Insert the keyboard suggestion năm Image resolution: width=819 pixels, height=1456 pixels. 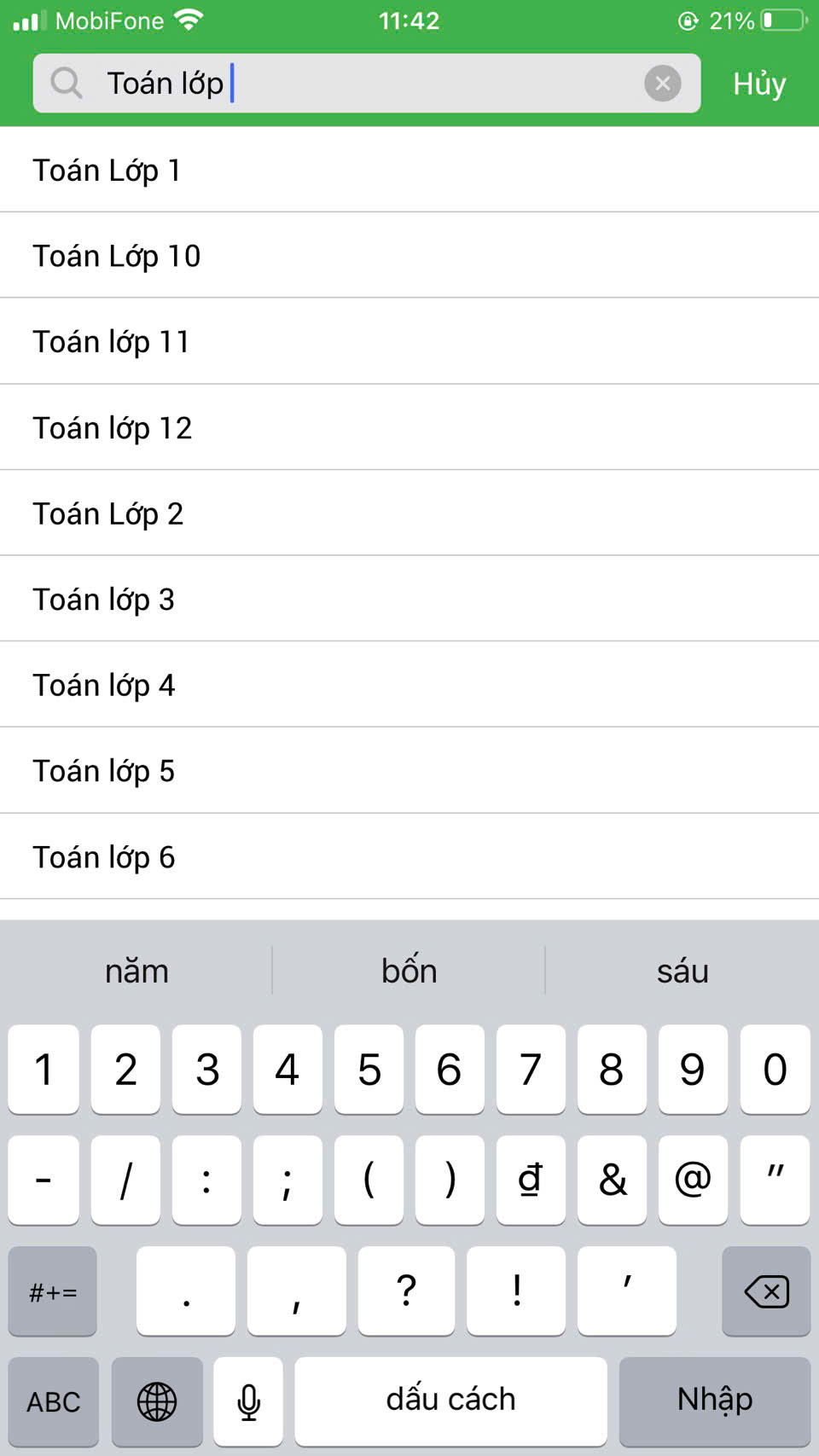click(x=136, y=972)
